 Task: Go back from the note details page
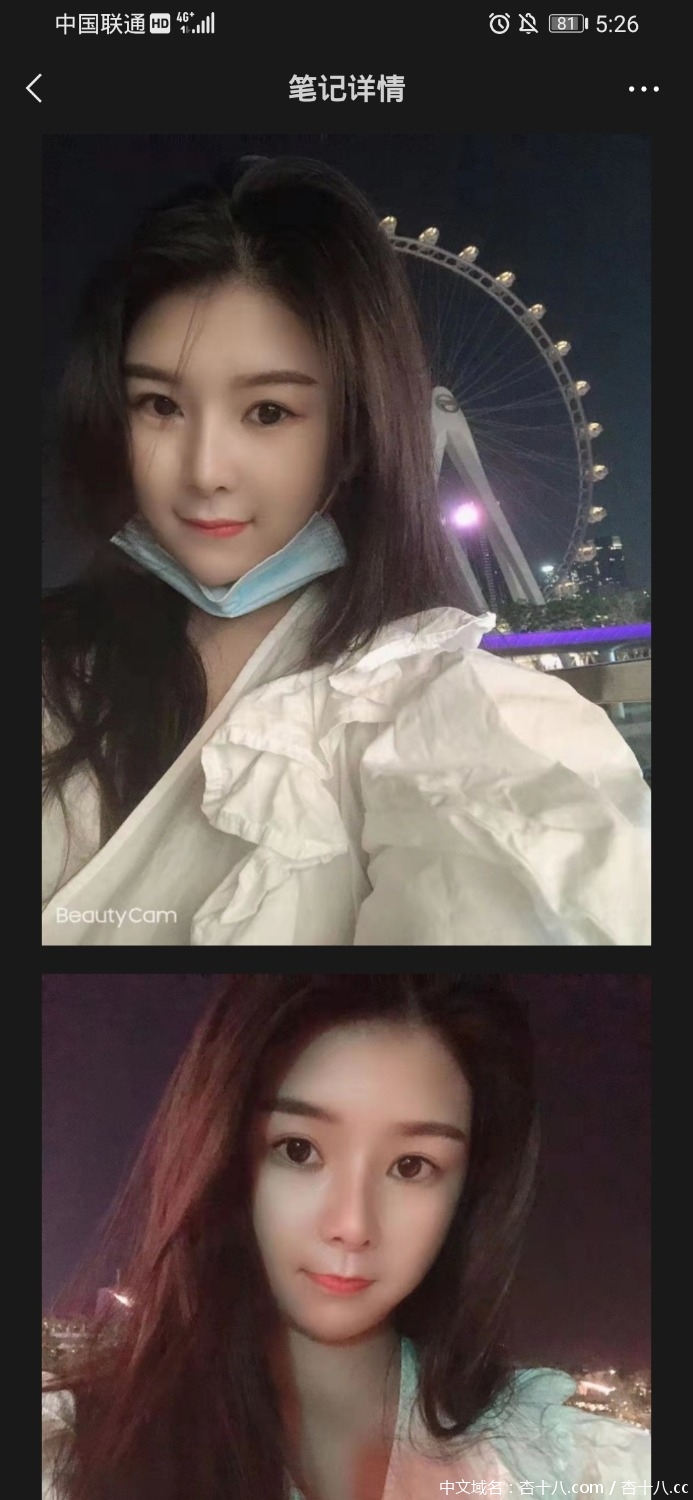pyautogui.click(x=34, y=89)
